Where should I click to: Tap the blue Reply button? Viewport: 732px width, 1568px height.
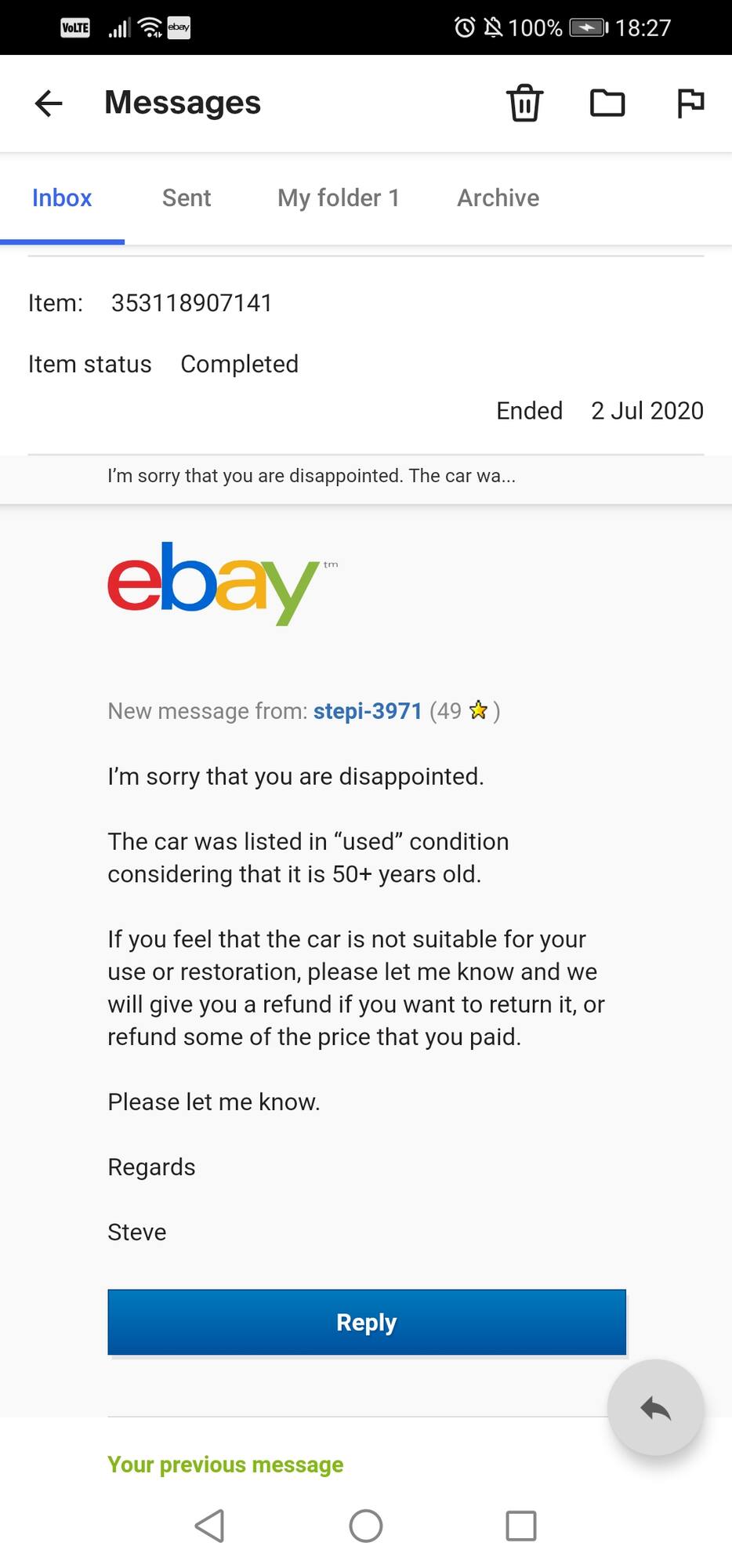367,1322
